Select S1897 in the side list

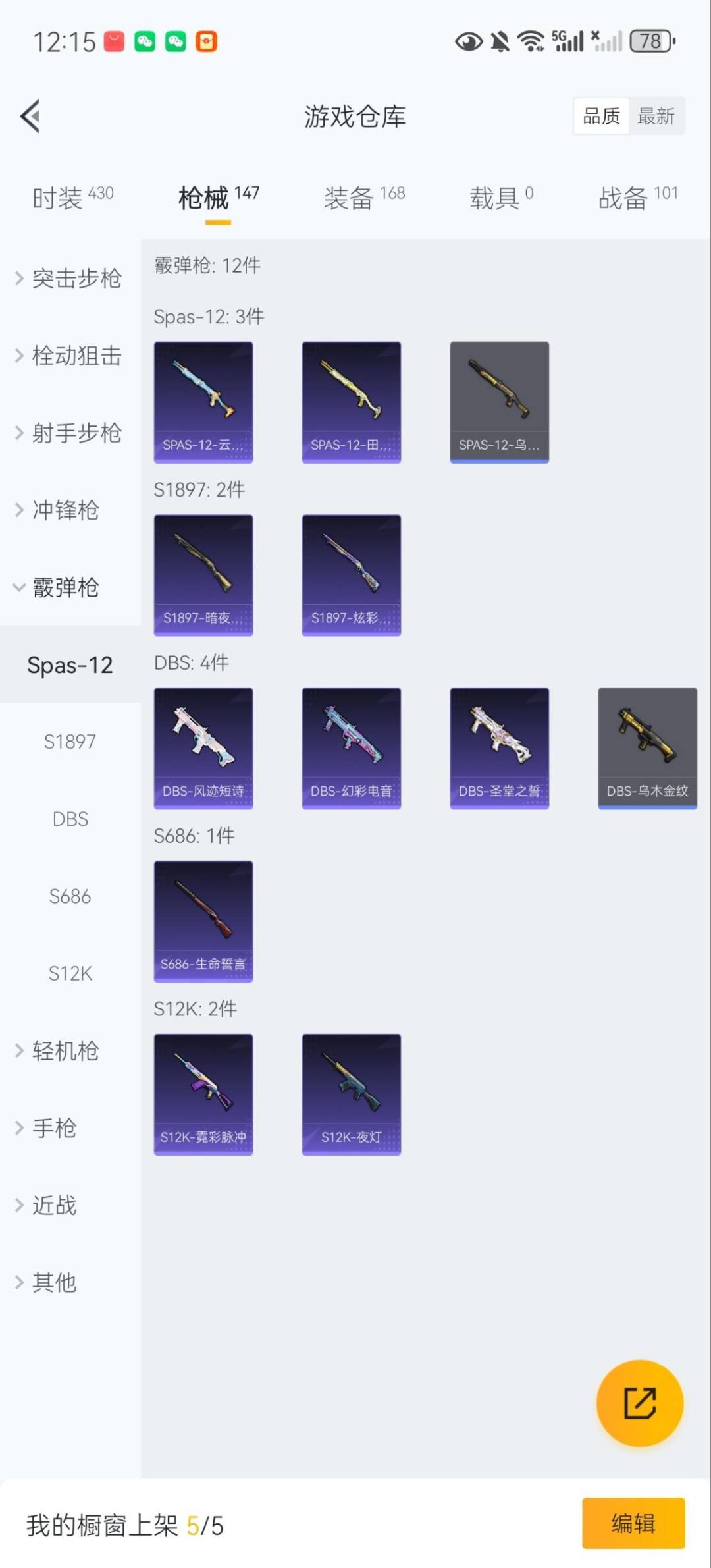(x=70, y=742)
